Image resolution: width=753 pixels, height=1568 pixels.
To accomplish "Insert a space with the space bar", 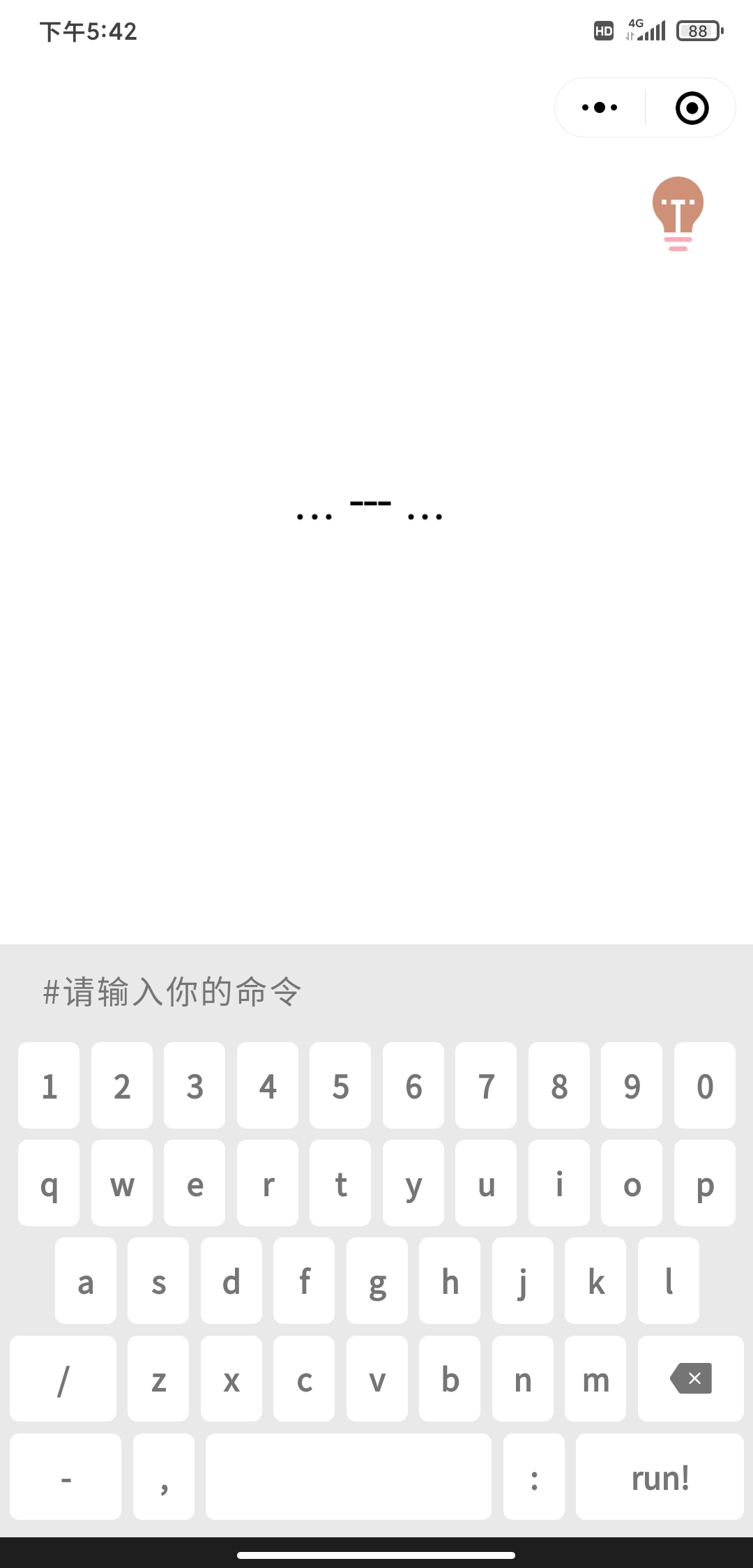I will (x=348, y=1477).
